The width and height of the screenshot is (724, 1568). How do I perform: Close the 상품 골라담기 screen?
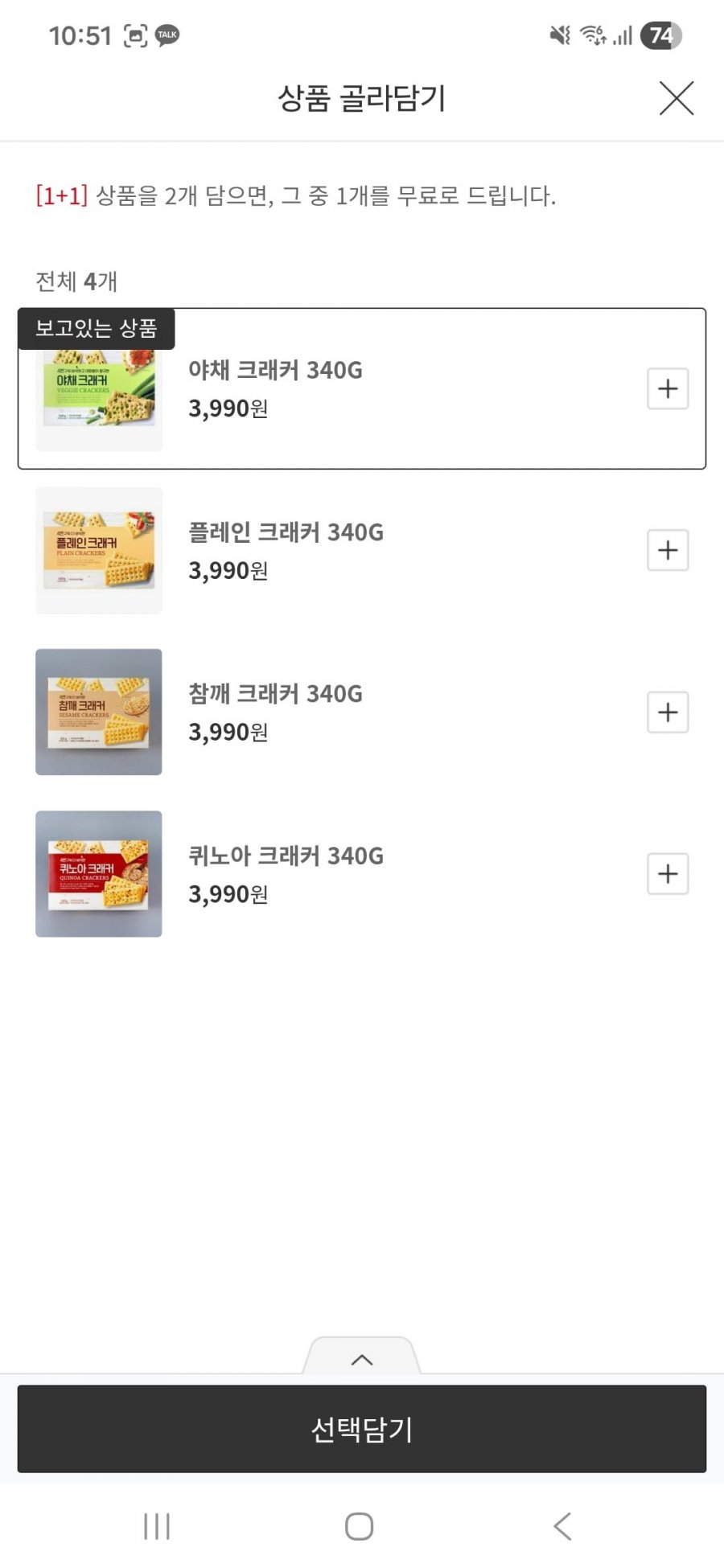coord(676,98)
